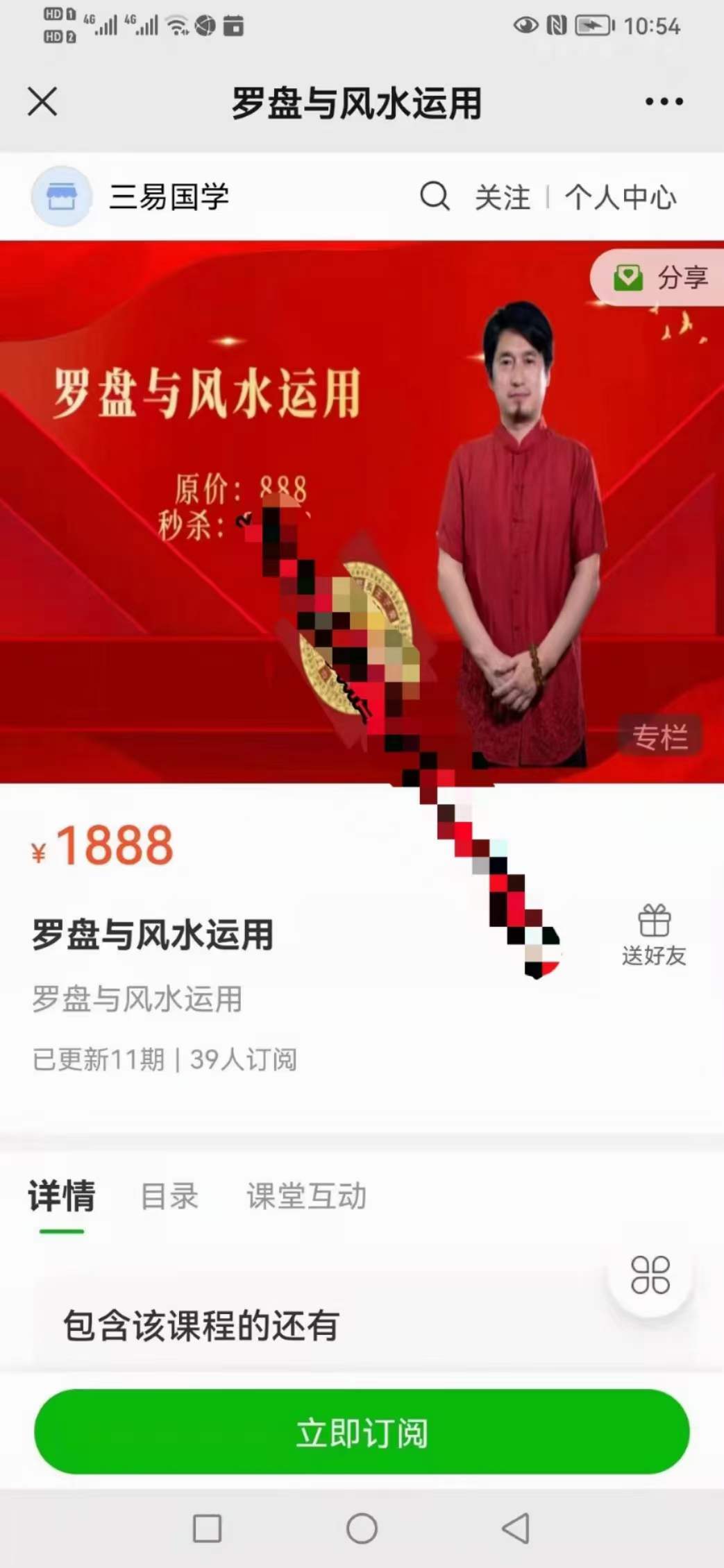Image resolution: width=724 pixels, height=1568 pixels.
Task: Open the three-dot overflow menu
Action: (x=664, y=102)
